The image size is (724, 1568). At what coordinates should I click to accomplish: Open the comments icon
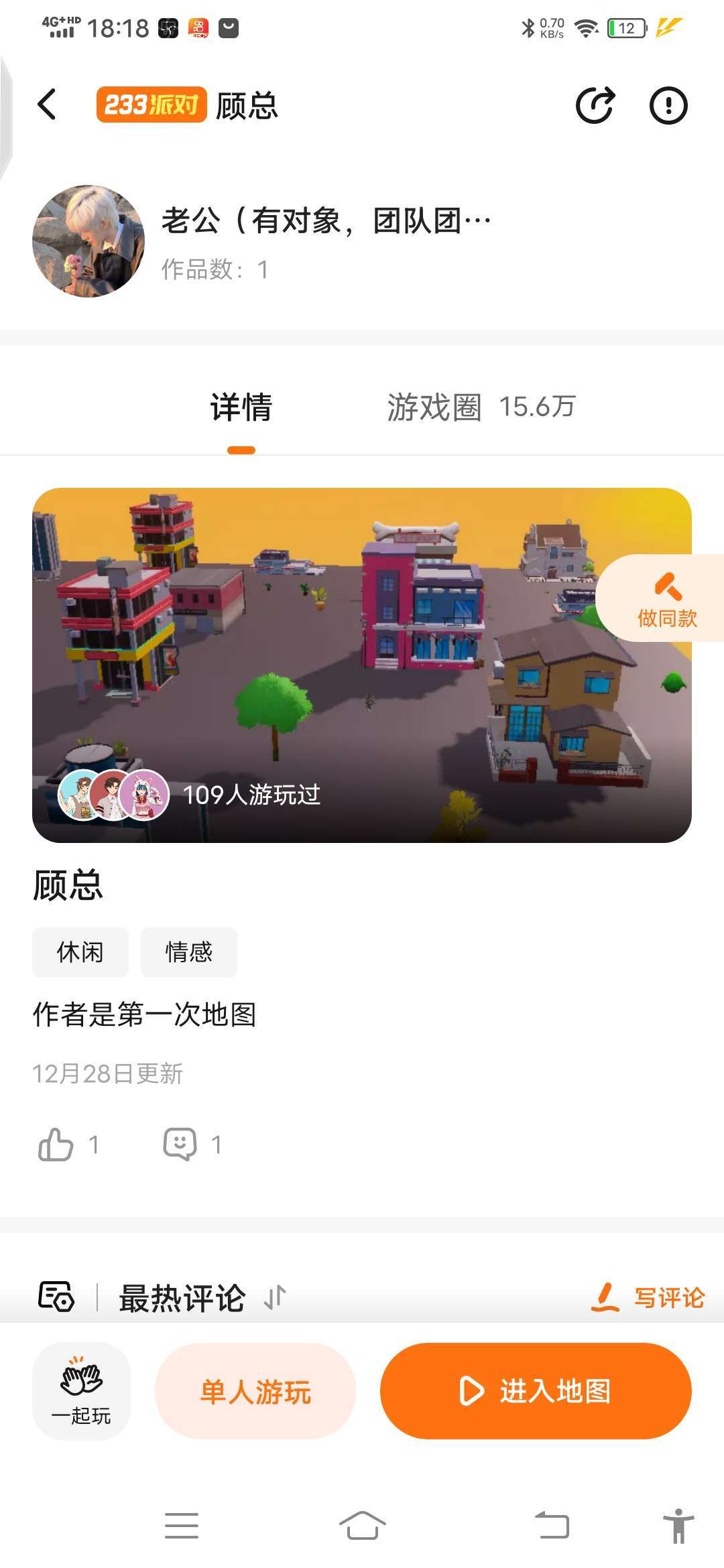180,1144
